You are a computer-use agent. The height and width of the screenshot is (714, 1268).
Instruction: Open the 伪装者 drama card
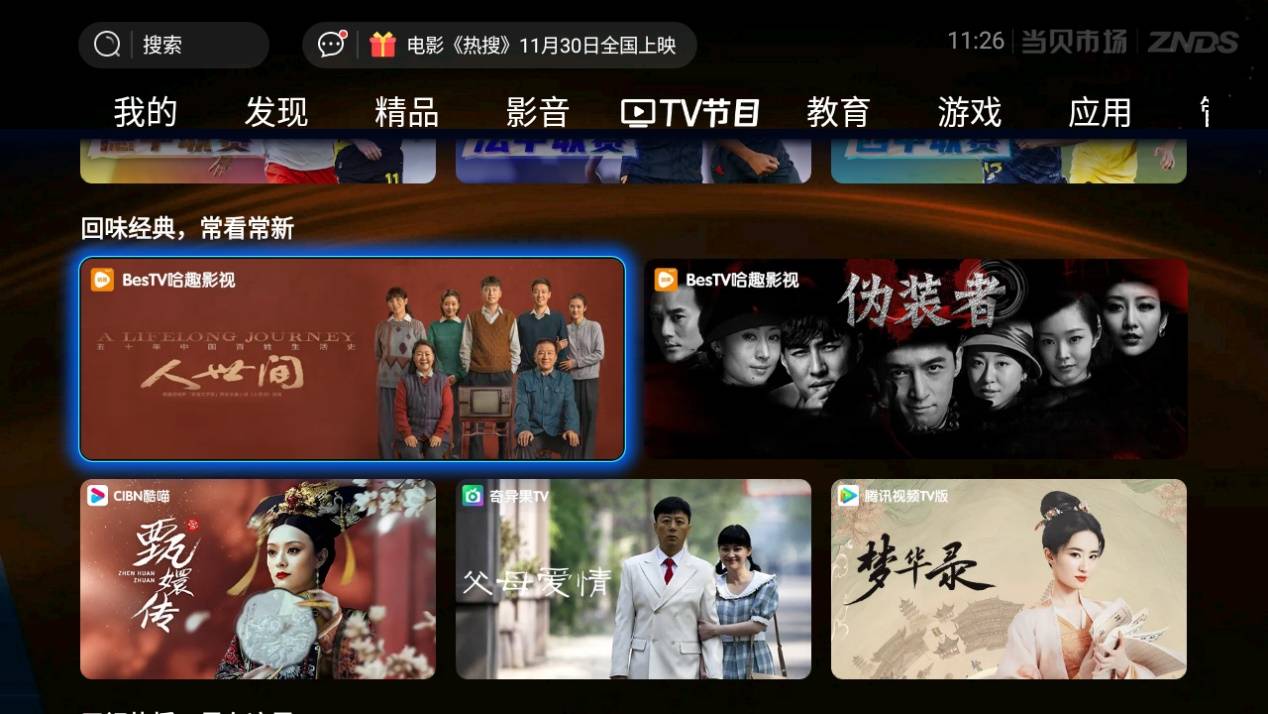[915, 359]
